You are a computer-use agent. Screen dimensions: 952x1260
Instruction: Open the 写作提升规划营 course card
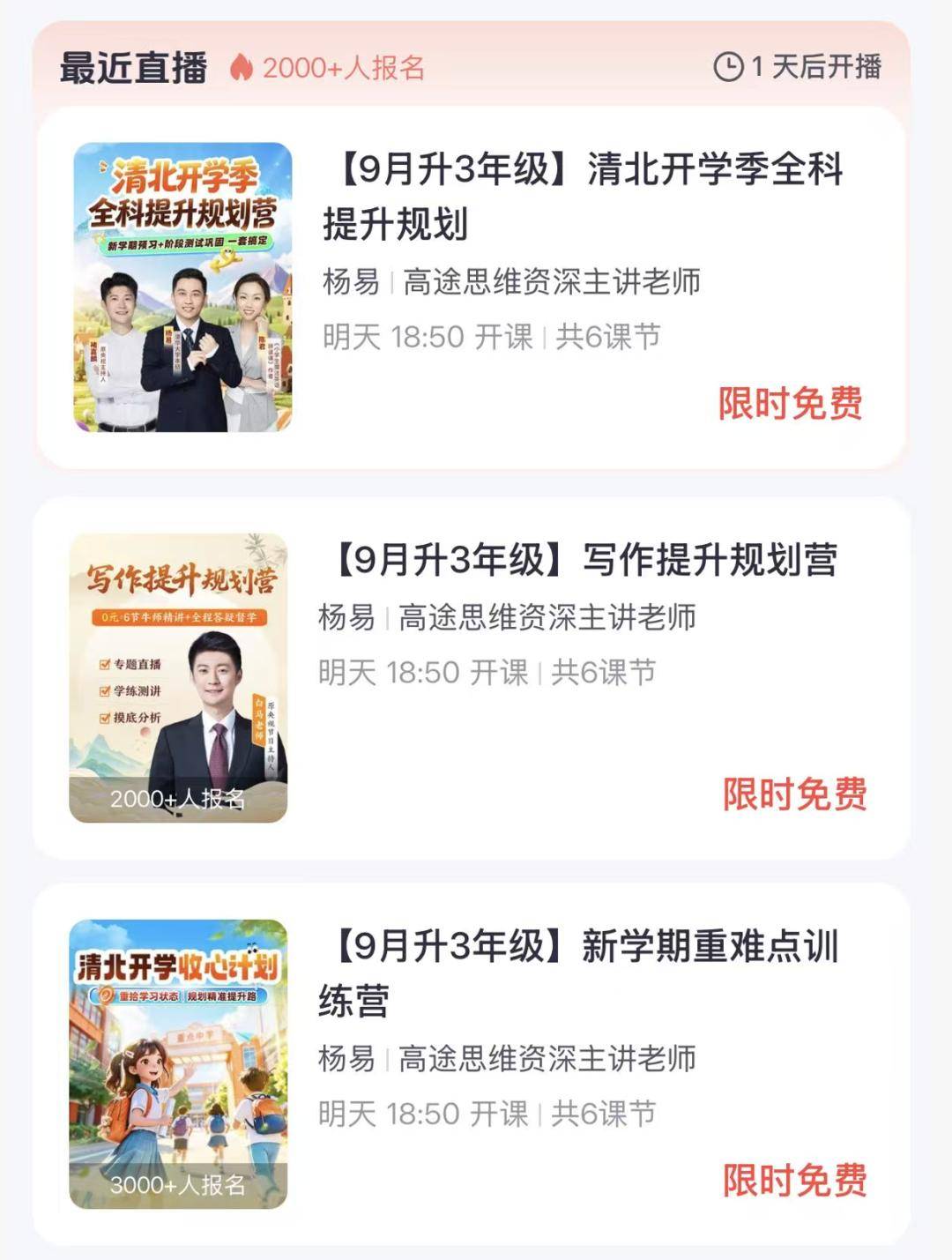pos(471,677)
